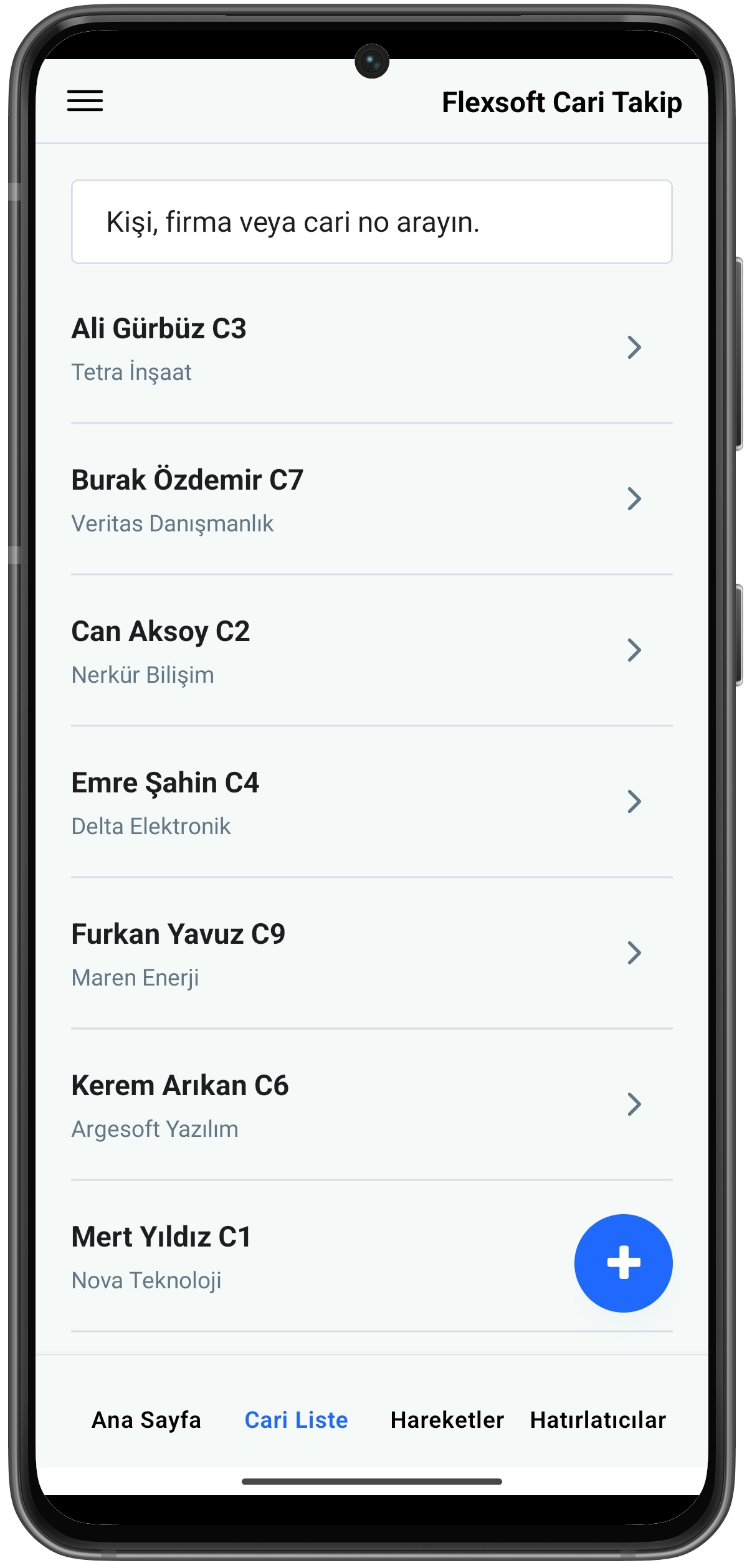Image resolution: width=747 pixels, height=1568 pixels.
Task: Open details arrow for Can Aksoy C2
Action: tap(634, 651)
